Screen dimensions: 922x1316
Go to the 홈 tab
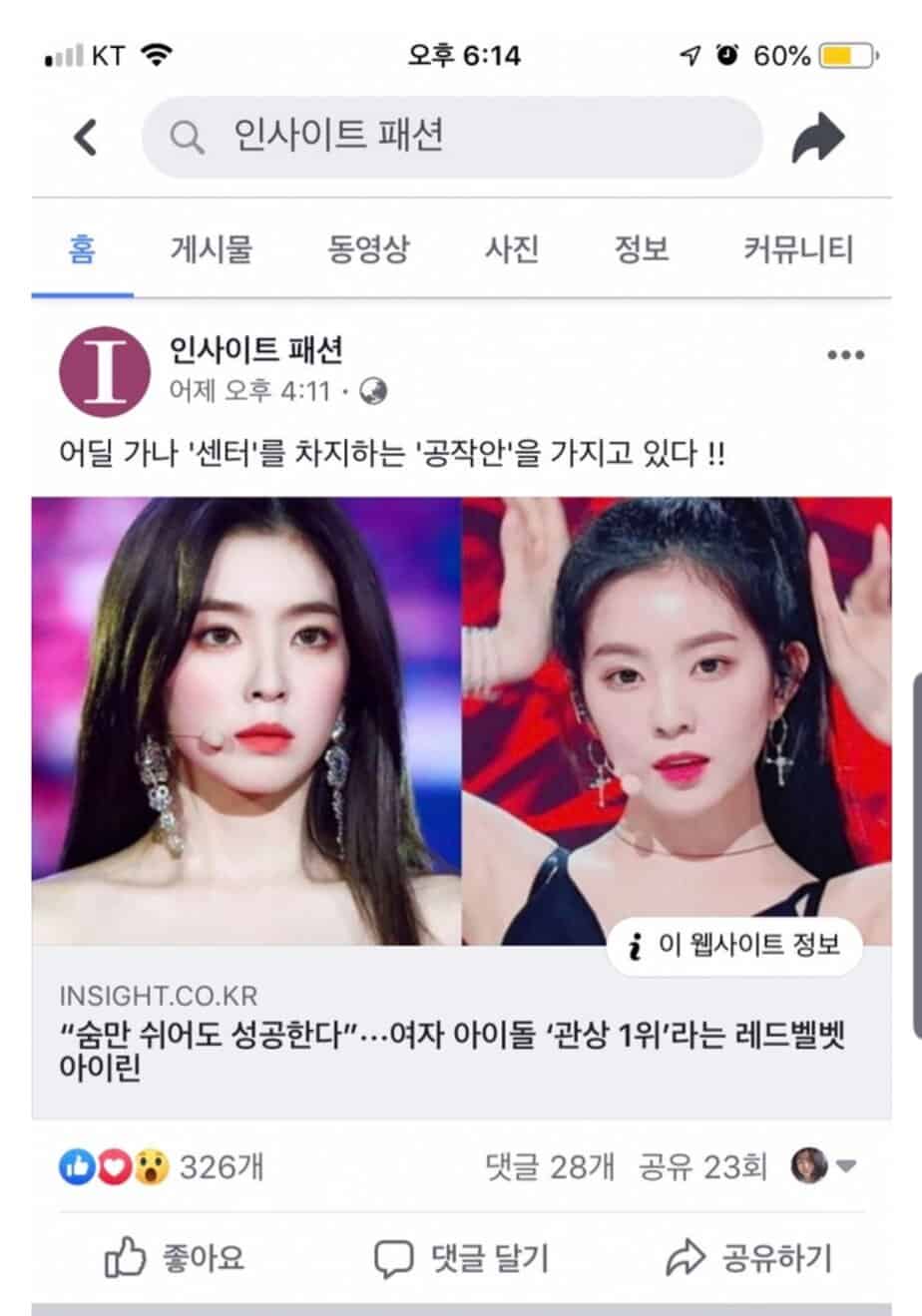[x=83, y=248]
